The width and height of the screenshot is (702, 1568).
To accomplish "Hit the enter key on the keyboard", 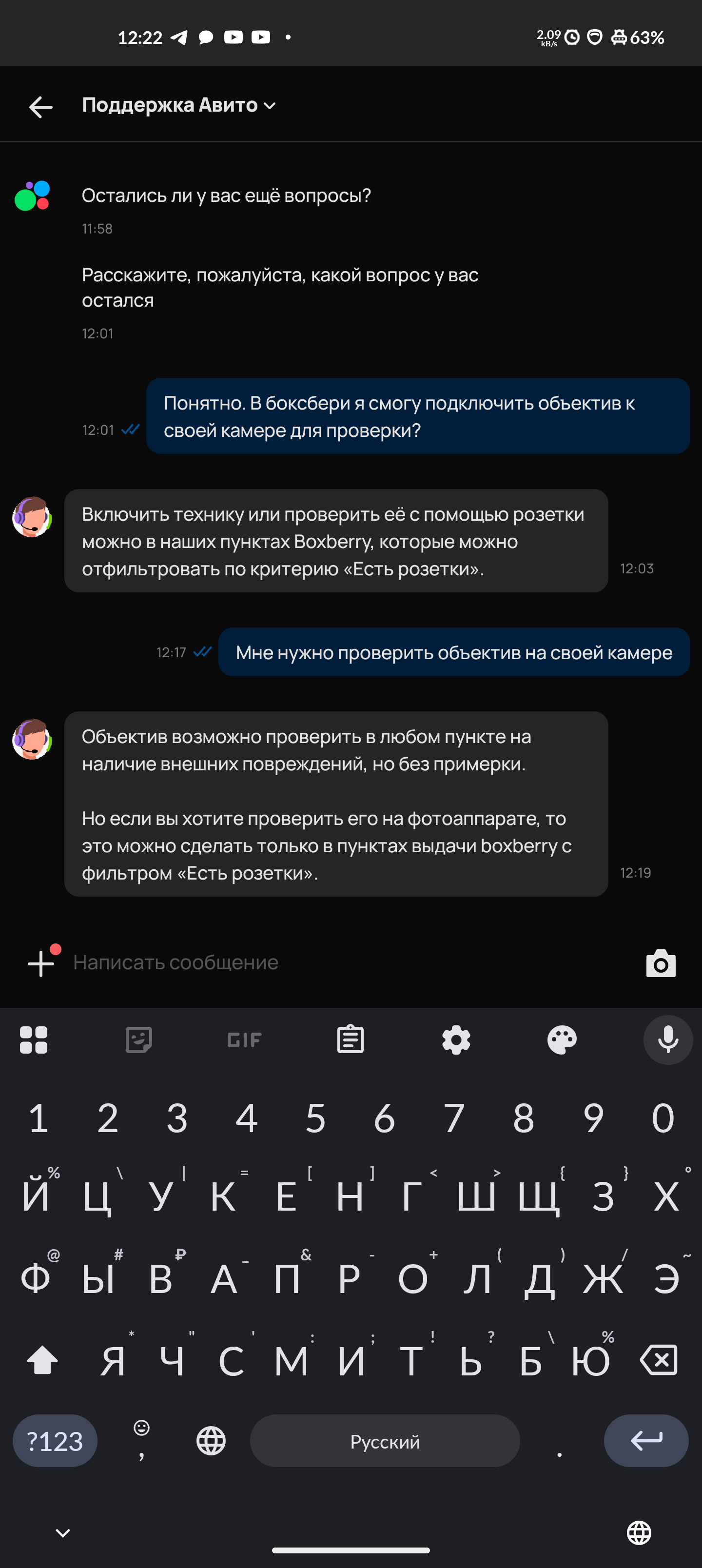I will (x=646, y=1441).
